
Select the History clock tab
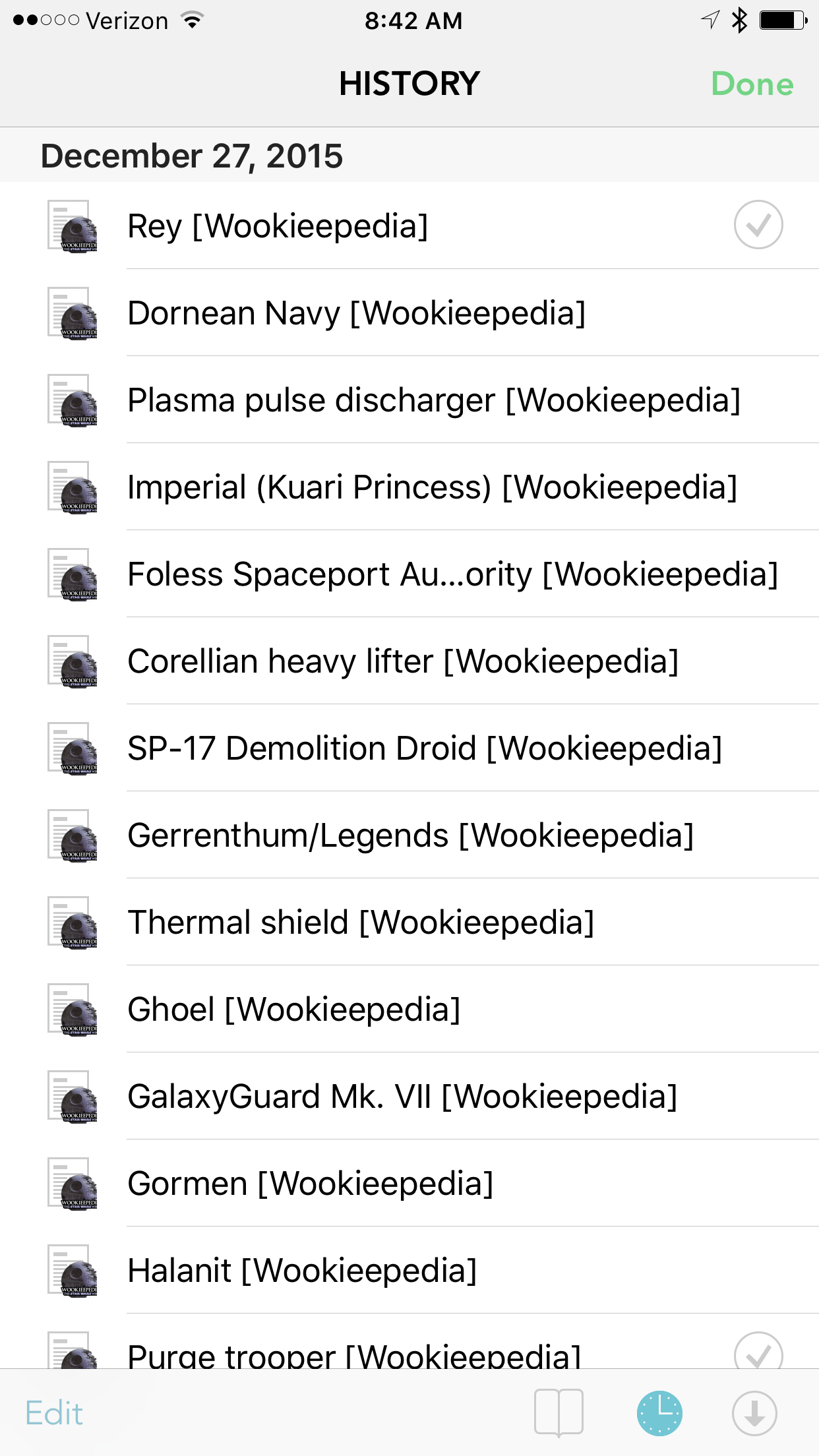[659, 1413]
